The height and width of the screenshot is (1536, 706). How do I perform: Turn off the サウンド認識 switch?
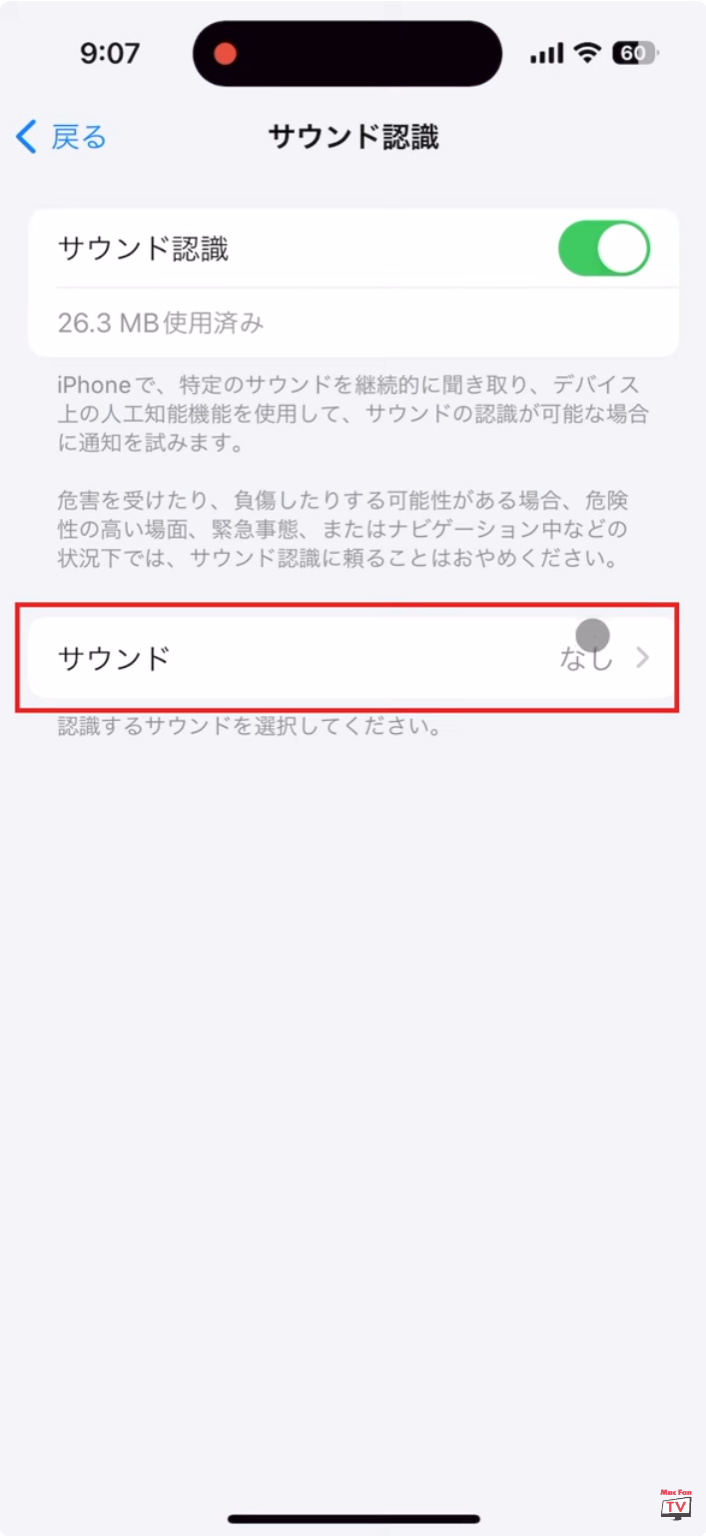click(x=604, y=249)
